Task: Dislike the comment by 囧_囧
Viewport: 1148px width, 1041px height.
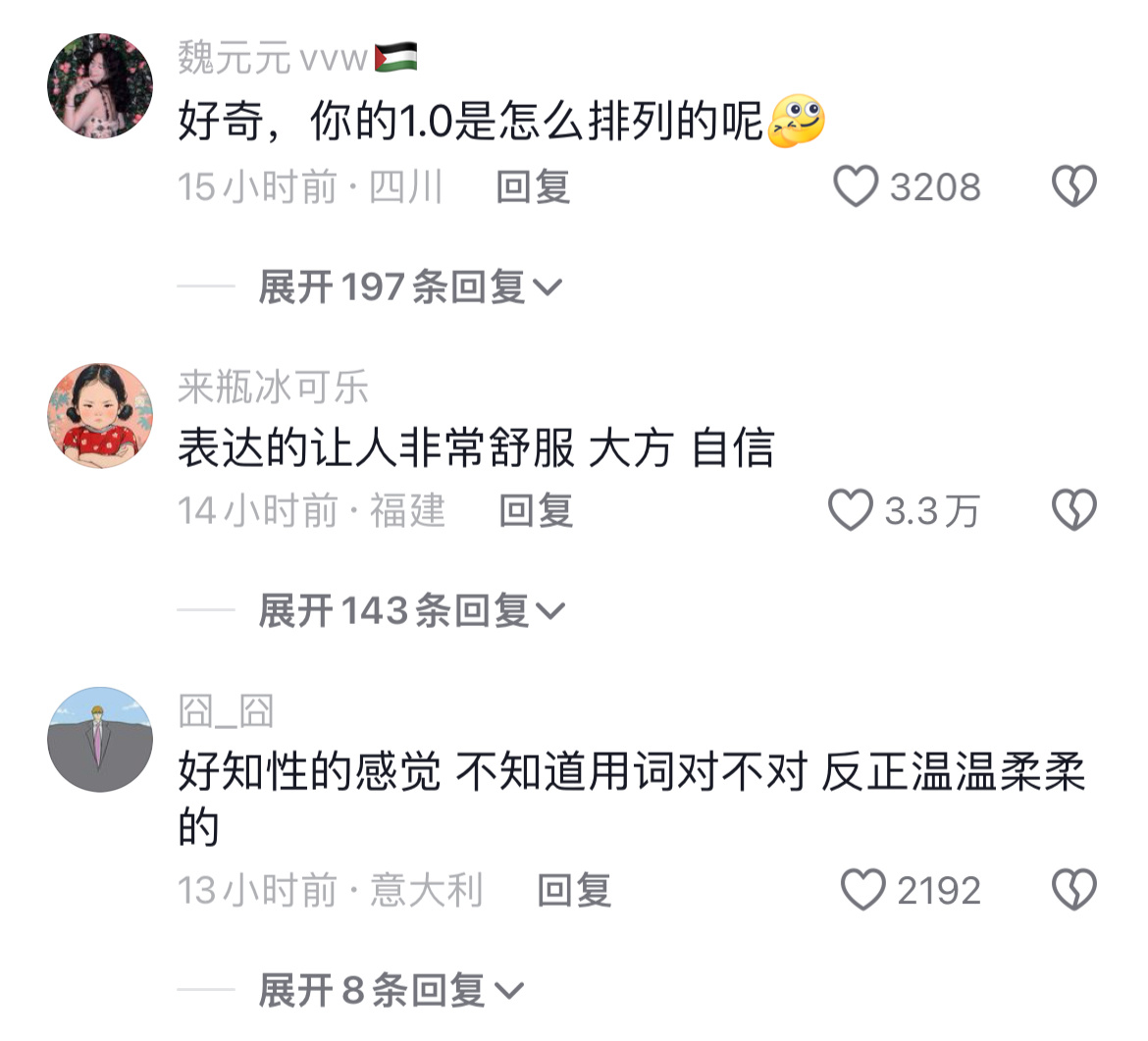Action: pyautogui.click(x=1073, y=890)
